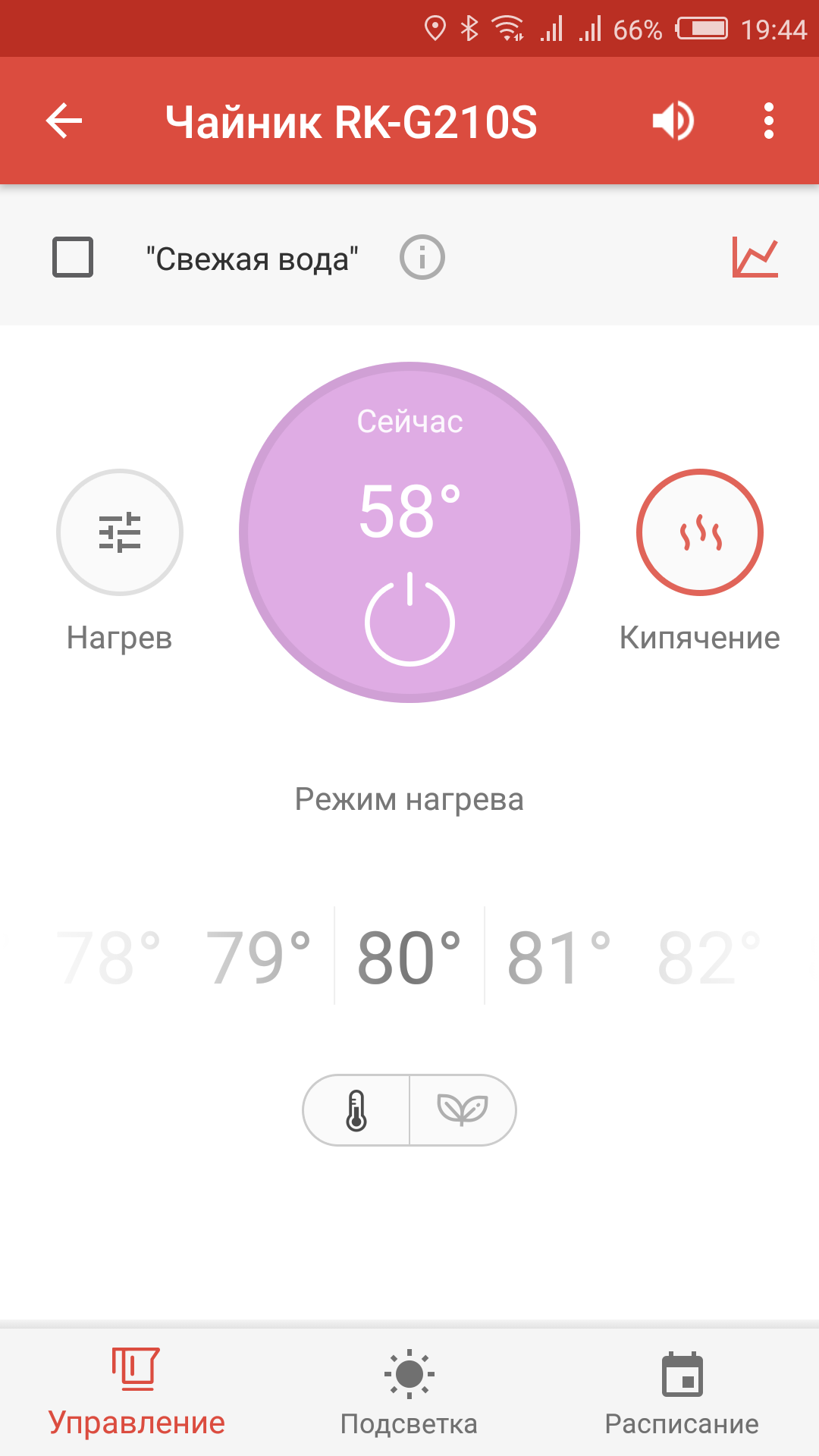Switch to the leaf tea presets segment

(463, 1110)
